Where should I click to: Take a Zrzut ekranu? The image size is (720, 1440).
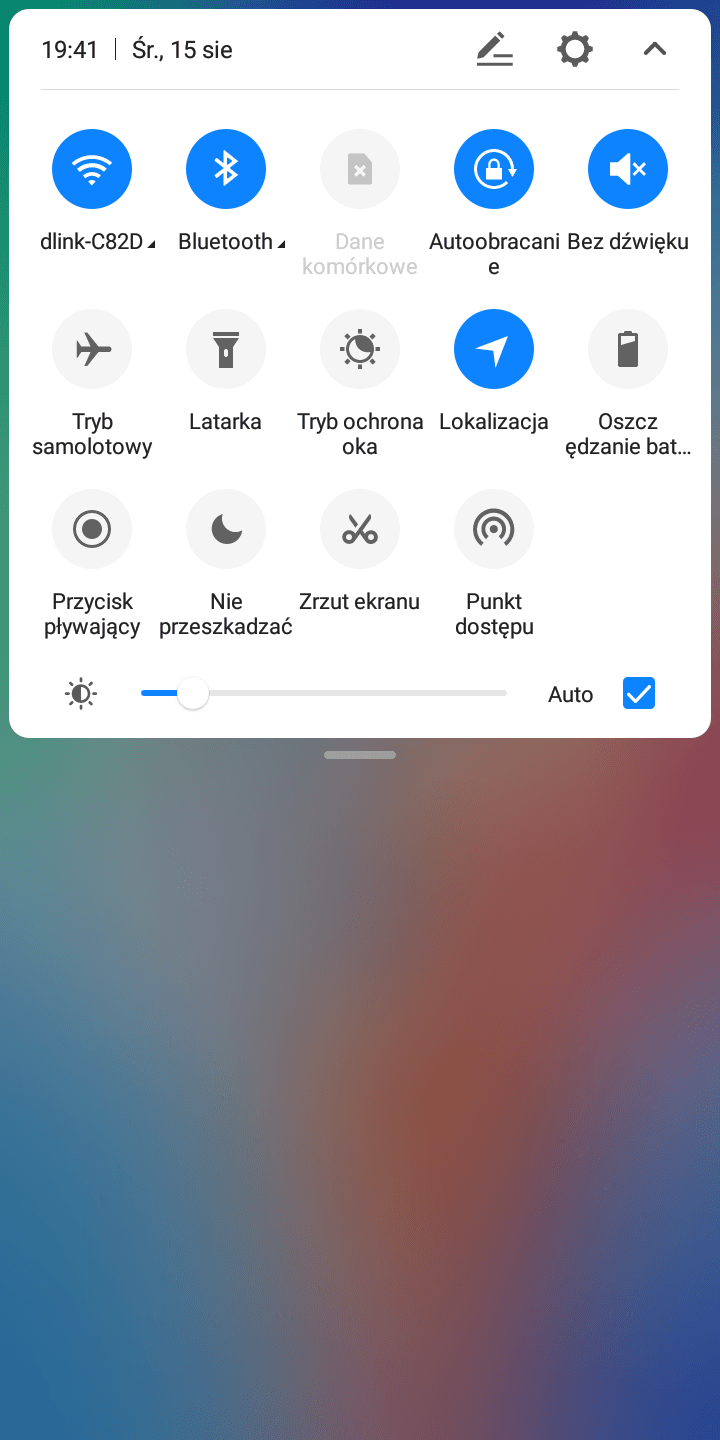pos(360,530)
